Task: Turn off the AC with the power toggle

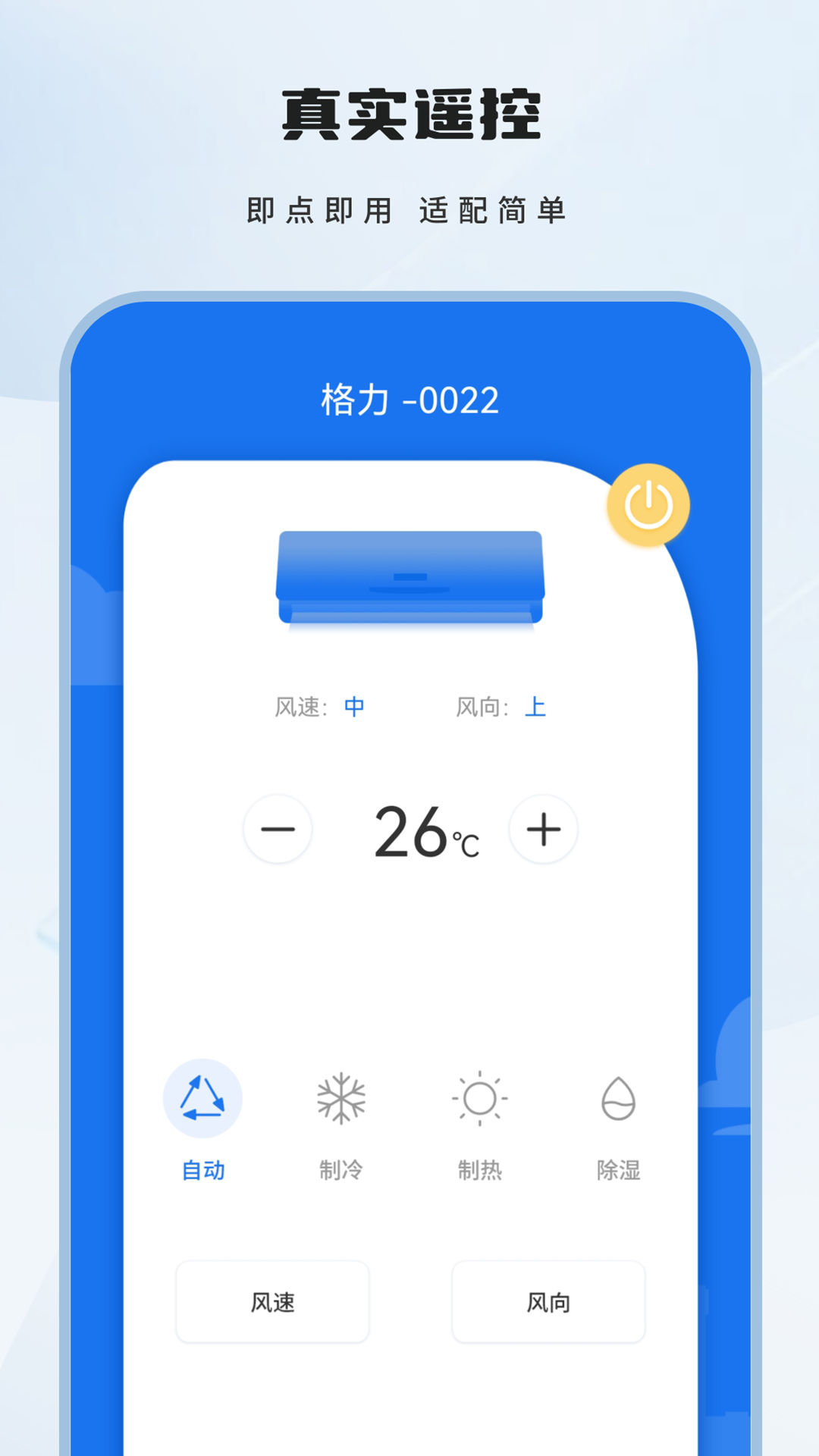Action: [x=650, y=503]
